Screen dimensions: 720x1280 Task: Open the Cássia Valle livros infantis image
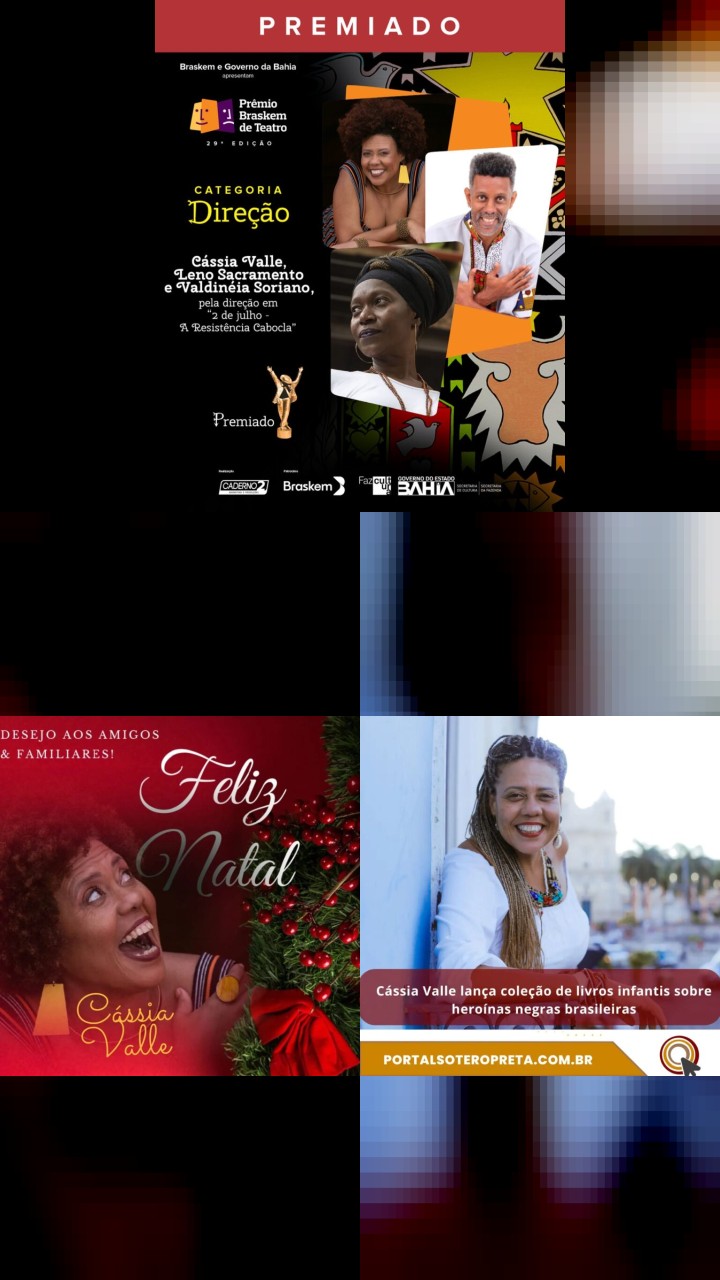point(540,896)
